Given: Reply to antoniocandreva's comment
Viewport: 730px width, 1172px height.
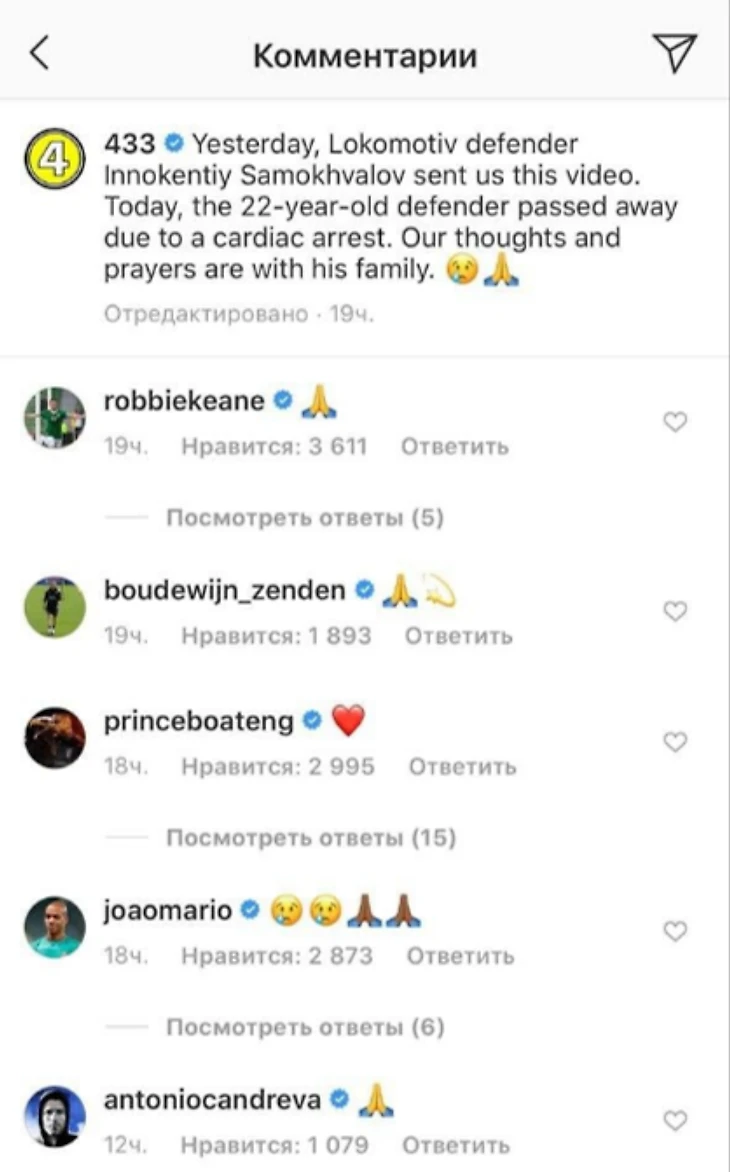Looking at the screenshot, I should click(456, 1145).
